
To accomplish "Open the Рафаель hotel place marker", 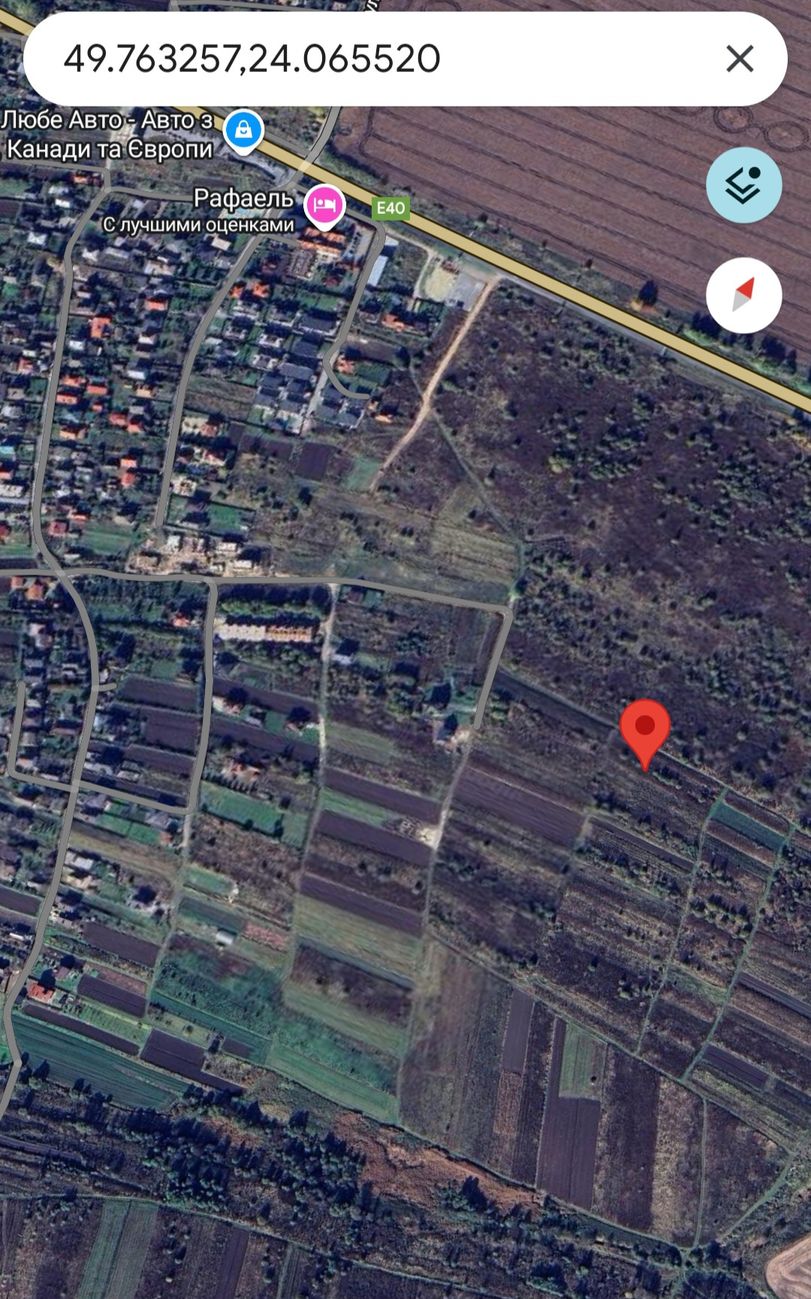I will (324, 205).
